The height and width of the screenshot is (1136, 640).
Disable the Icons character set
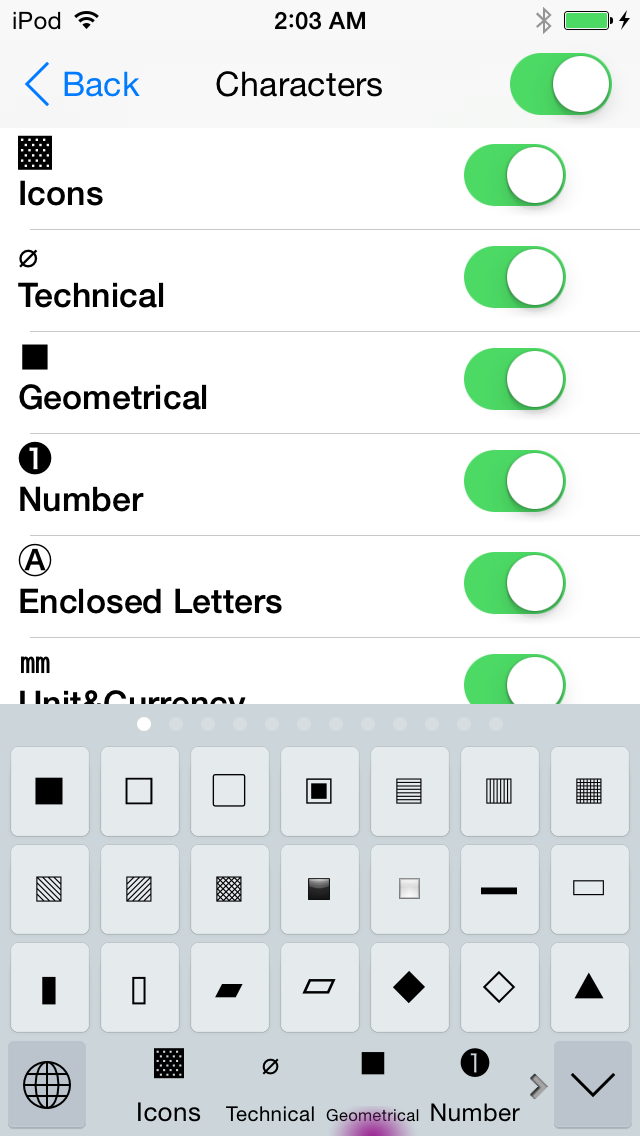(515, 175)
